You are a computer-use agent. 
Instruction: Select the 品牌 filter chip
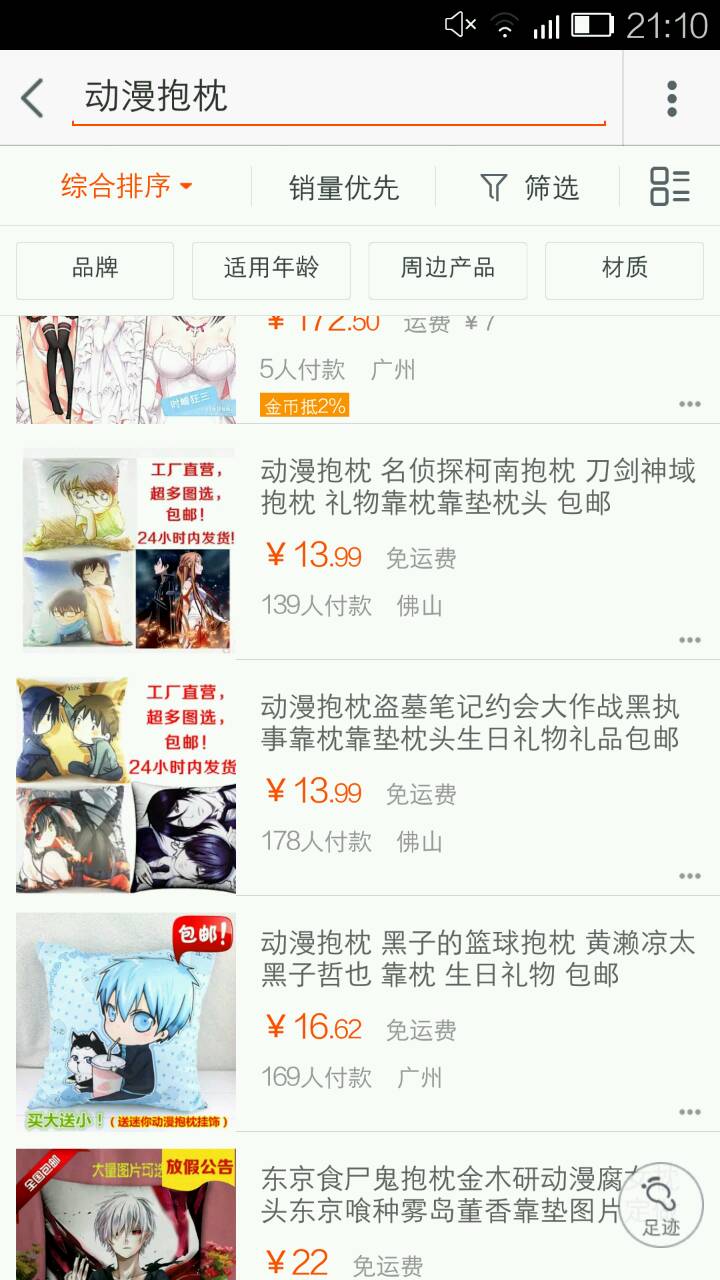tap(95, 268)
